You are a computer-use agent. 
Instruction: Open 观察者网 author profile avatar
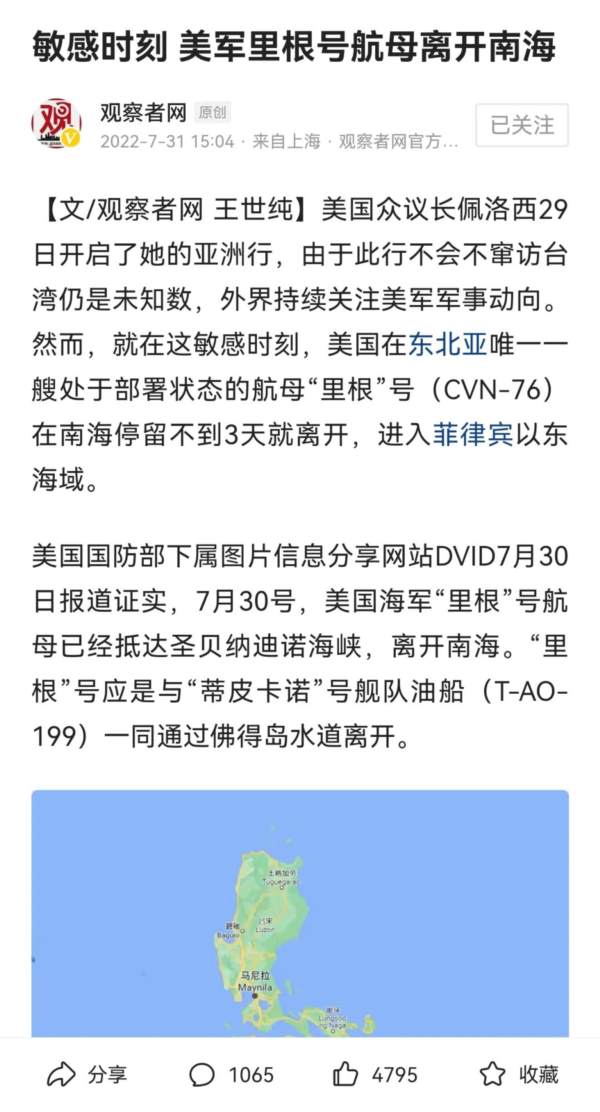tap(57, 125)
